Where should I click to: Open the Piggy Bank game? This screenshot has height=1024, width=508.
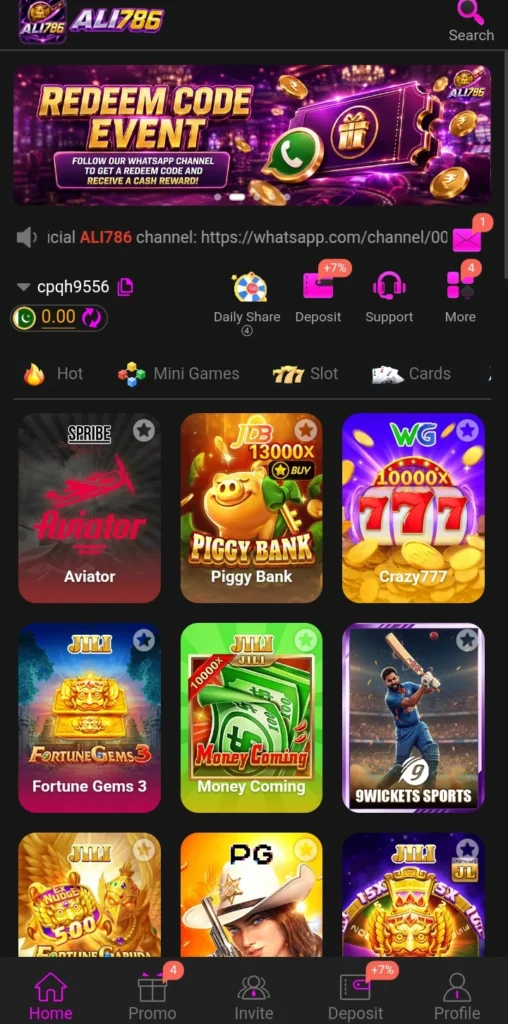251,507
